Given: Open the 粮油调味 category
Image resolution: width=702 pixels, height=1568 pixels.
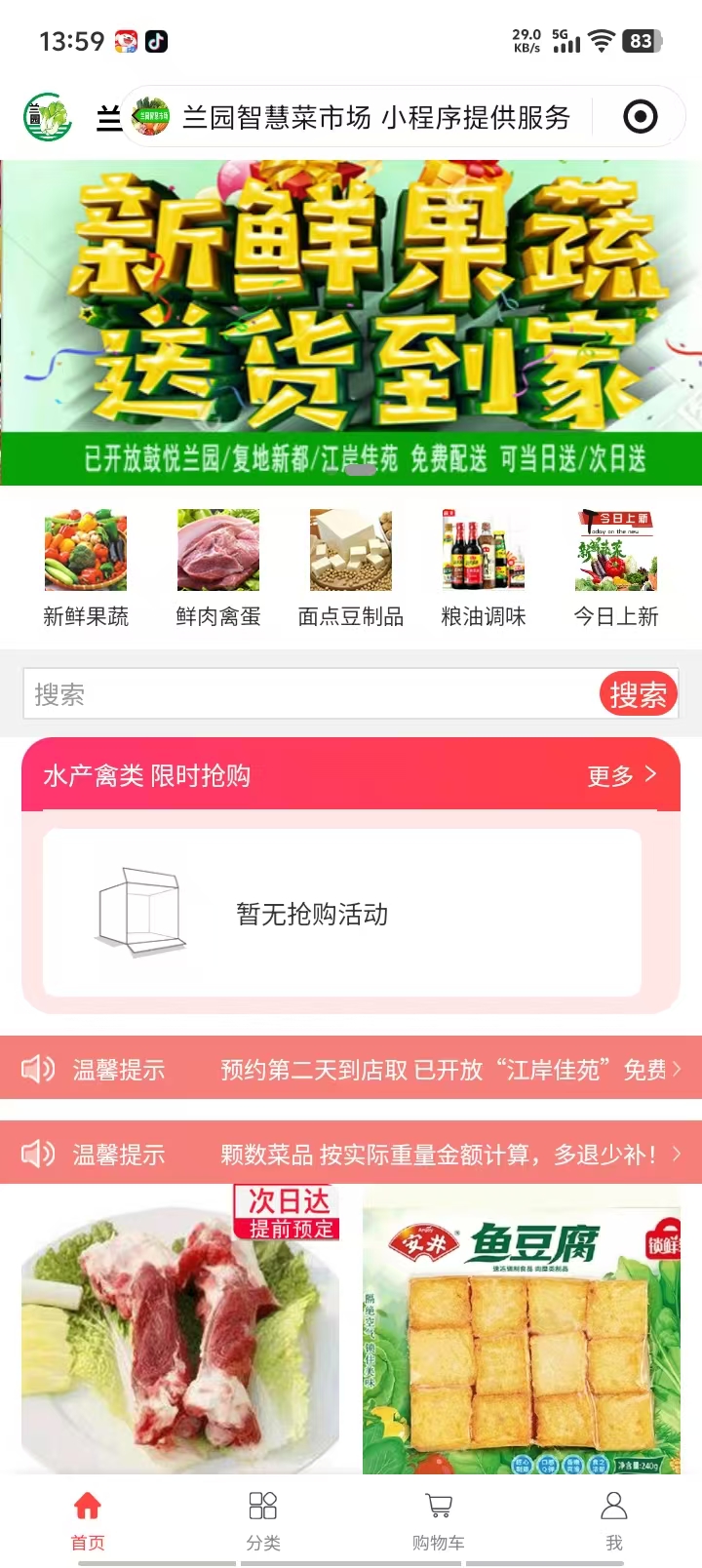Looking at the screenshot, I should (x=484, y=568).
